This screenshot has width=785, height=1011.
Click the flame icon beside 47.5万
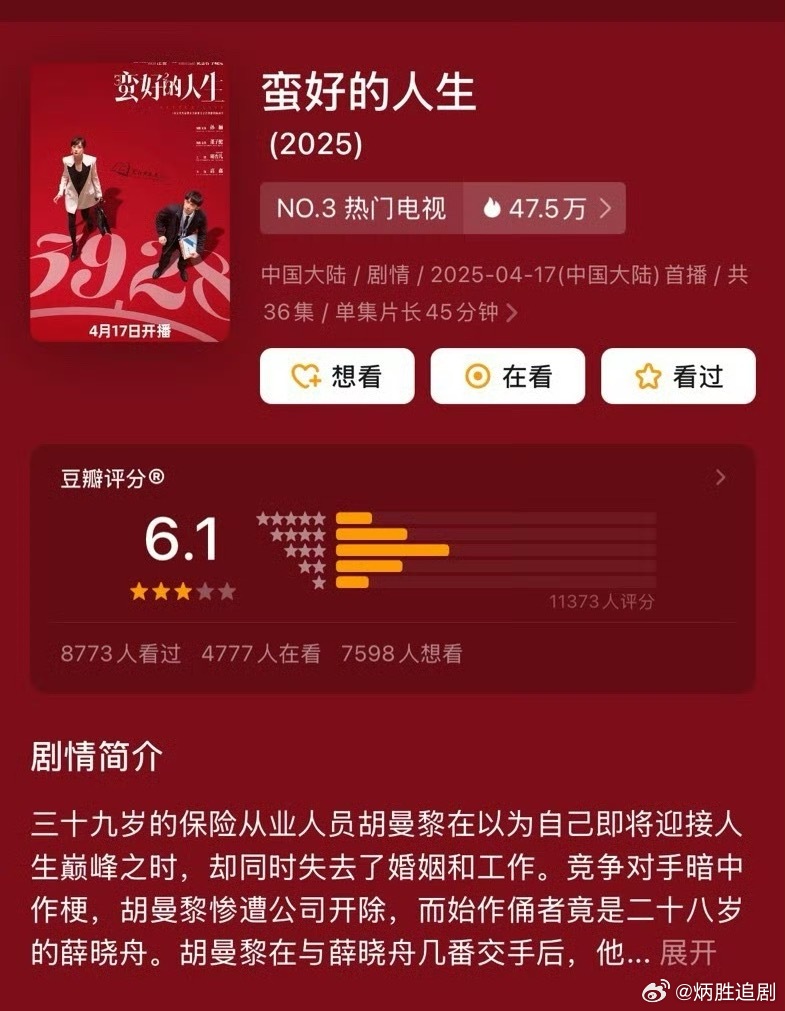point(491,209)
